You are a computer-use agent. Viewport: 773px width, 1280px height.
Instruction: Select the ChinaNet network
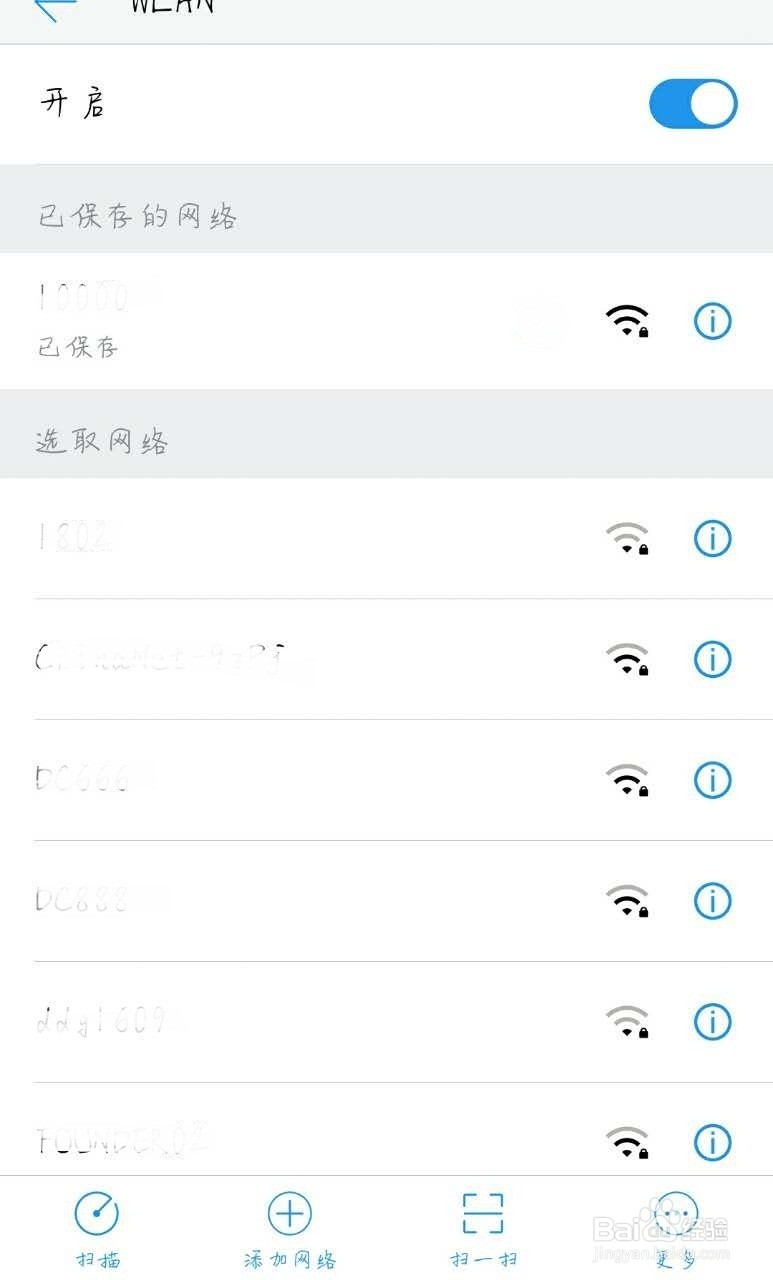(386, 659)
